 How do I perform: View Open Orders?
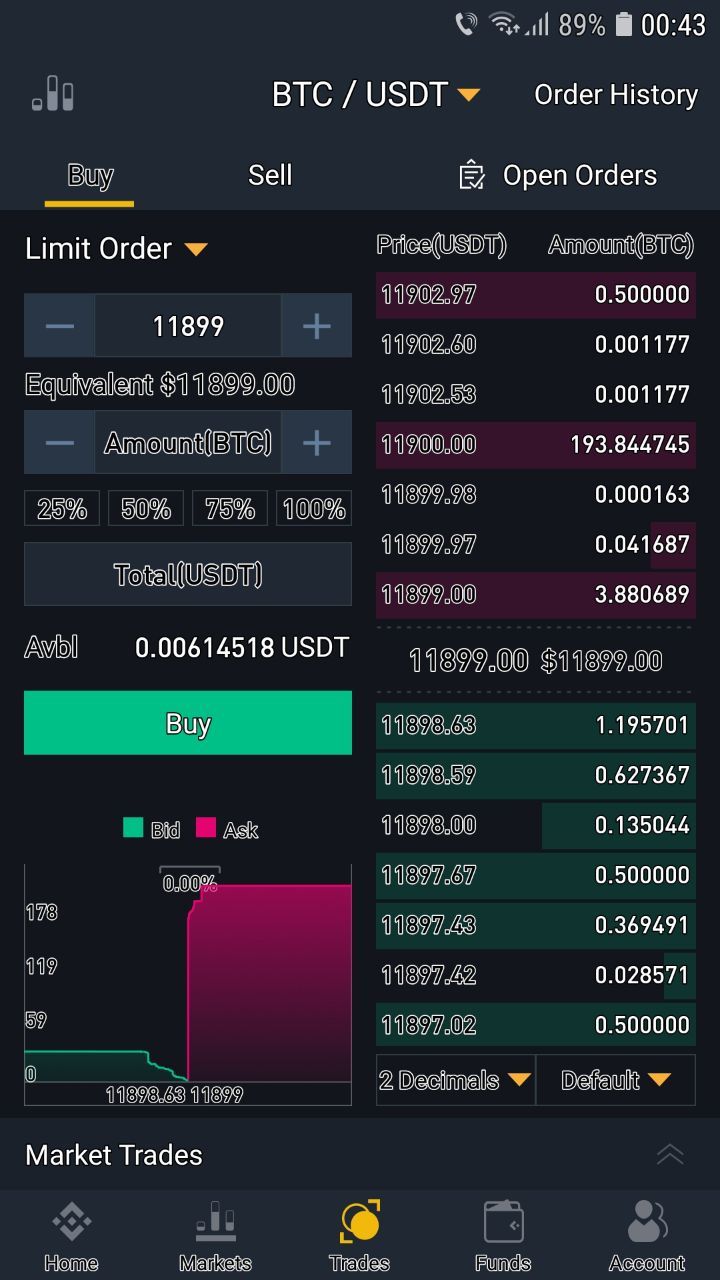[x=558, y=176]
